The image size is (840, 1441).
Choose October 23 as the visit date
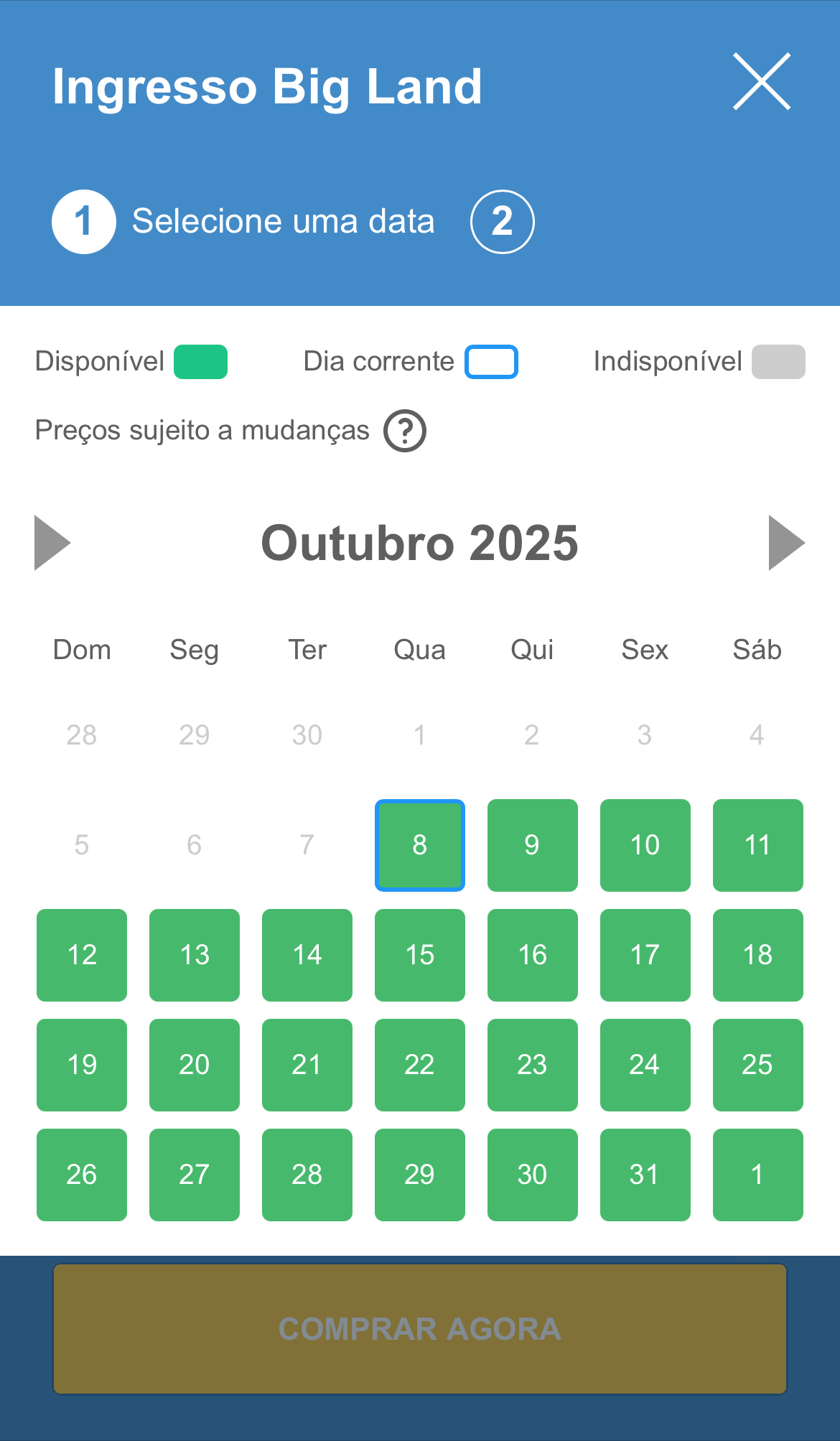coord(532,1065)
